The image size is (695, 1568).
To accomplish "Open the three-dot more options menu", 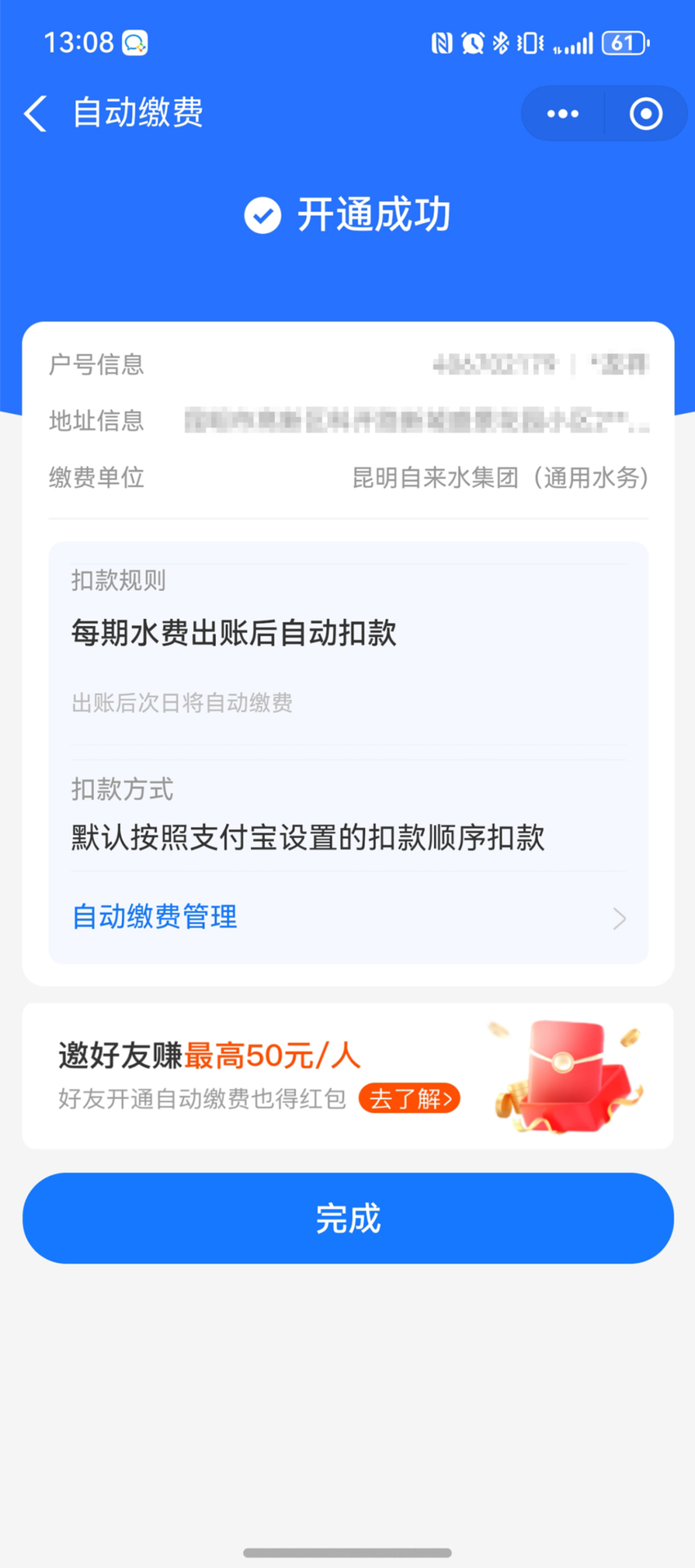I will coord(563,114).
